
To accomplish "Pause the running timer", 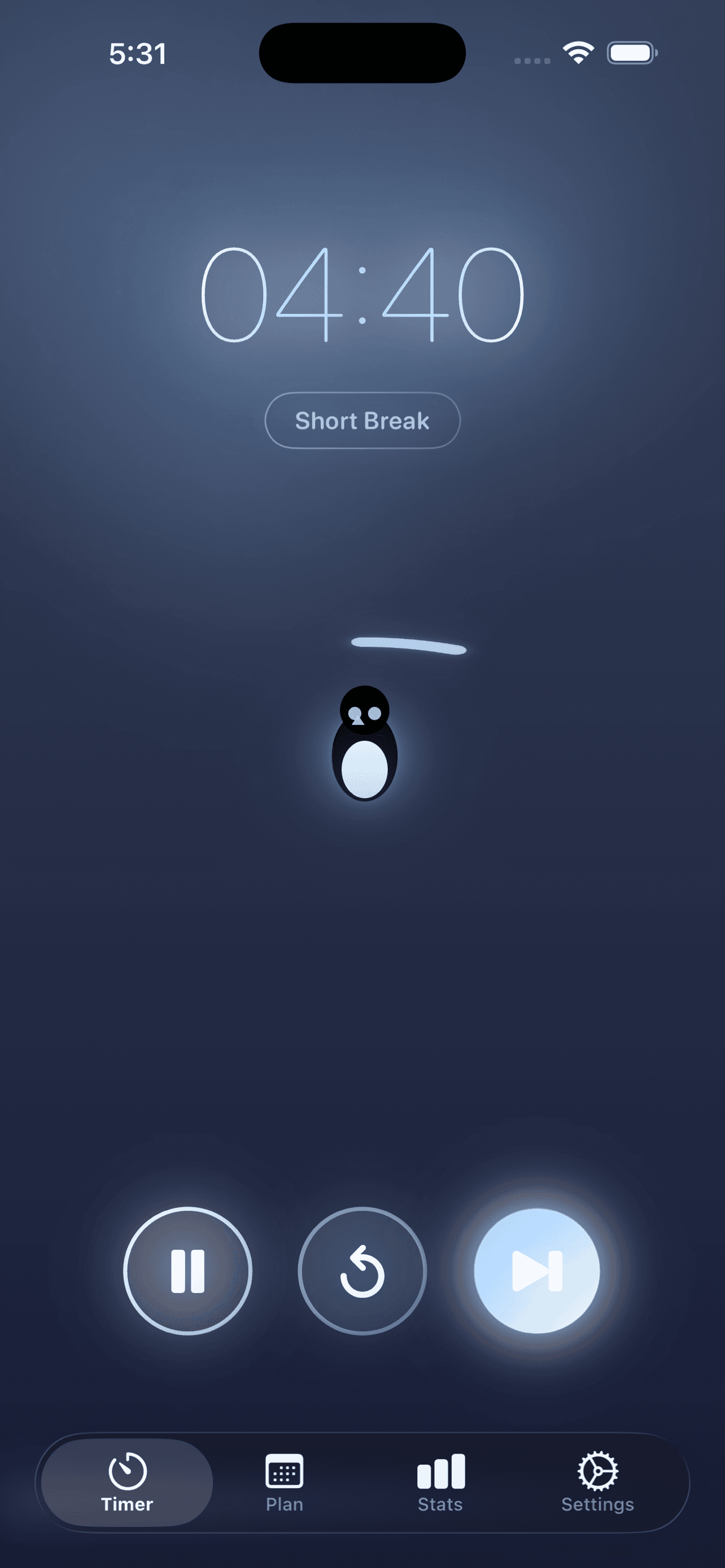I will point(187,1271).
